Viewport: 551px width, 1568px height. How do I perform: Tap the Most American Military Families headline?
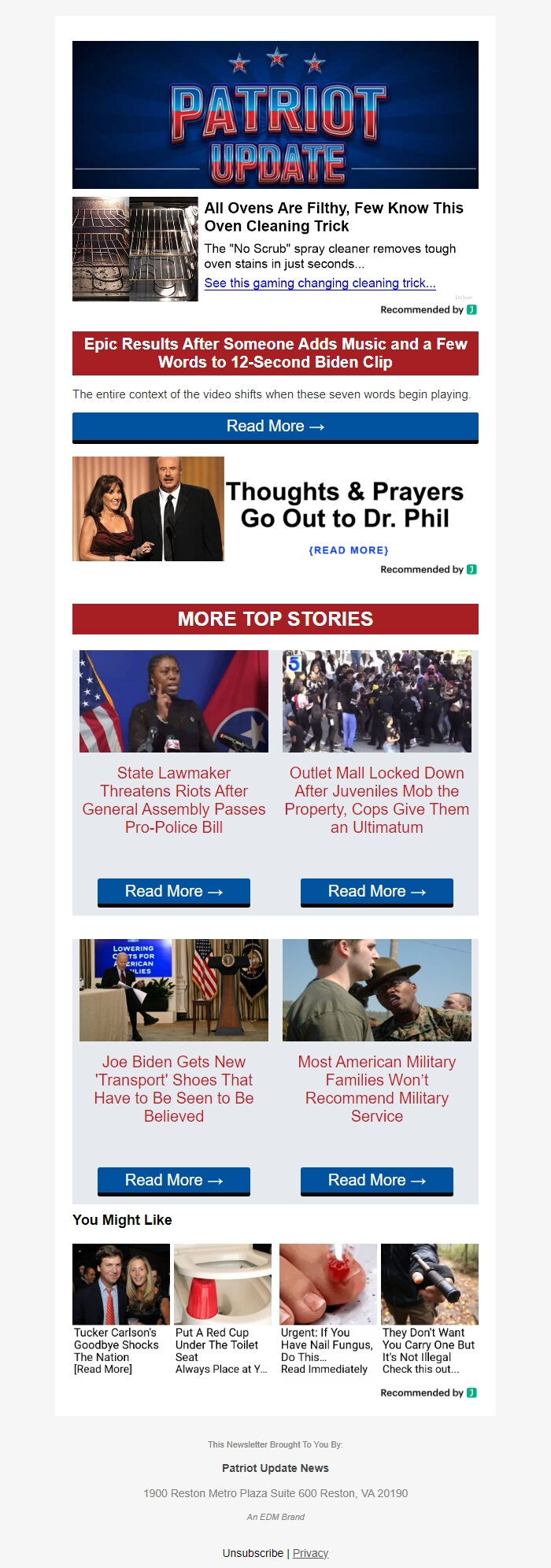pos(377,1089)
